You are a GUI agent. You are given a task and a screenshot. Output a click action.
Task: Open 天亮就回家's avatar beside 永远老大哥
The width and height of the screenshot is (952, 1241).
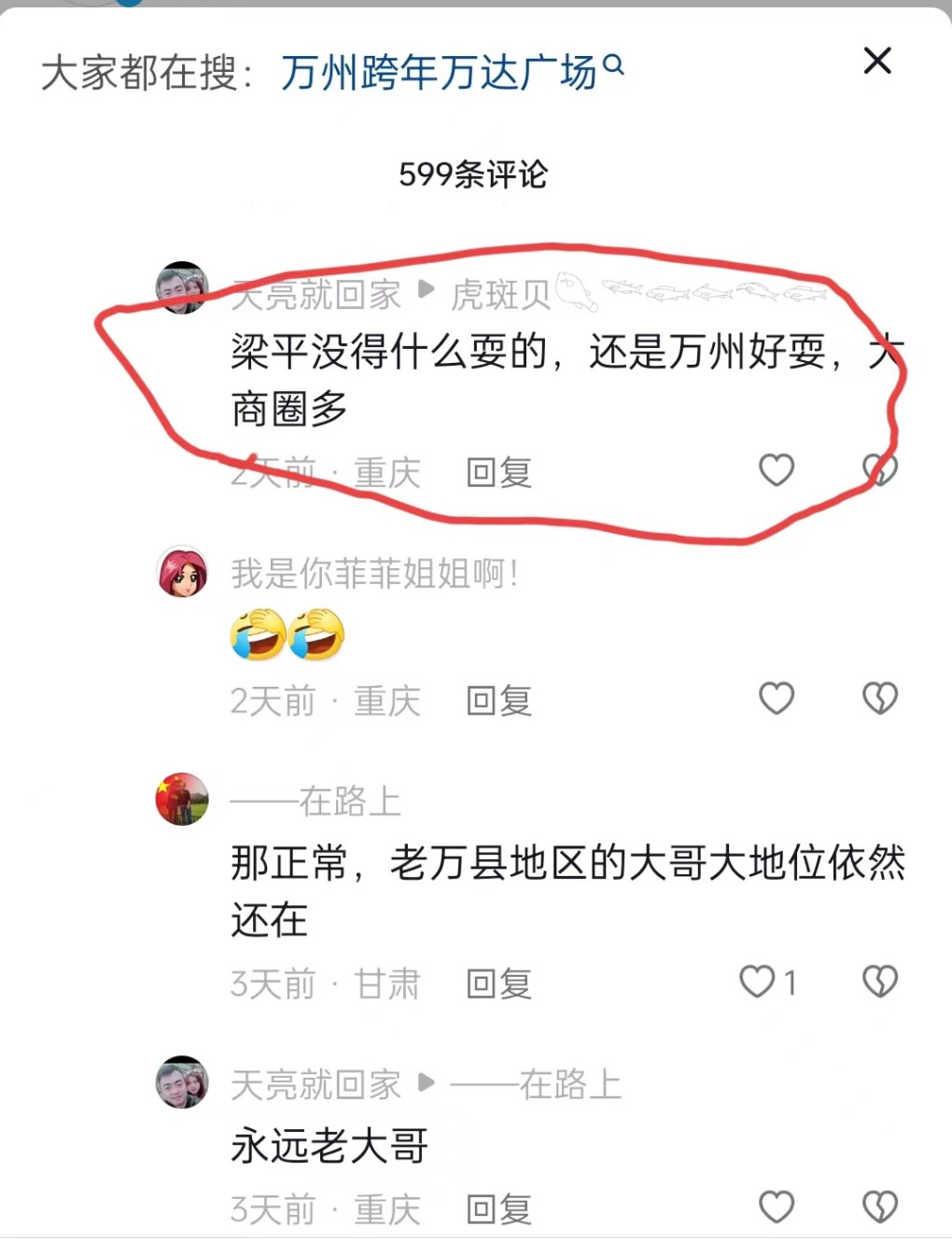coord(182,1082)
